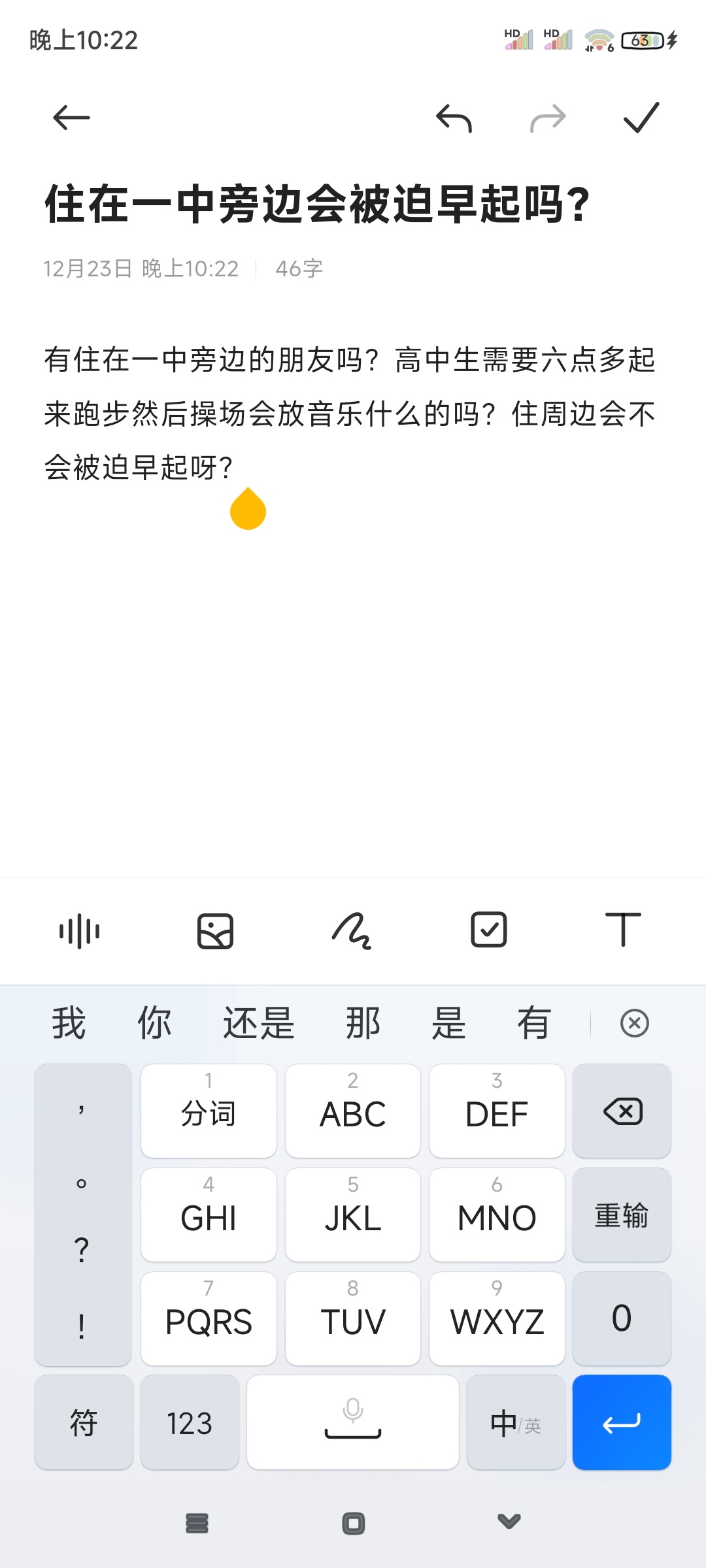706x1568 pixels.
Task: Open the handwriting doodle tool
Action: point(352,930)
